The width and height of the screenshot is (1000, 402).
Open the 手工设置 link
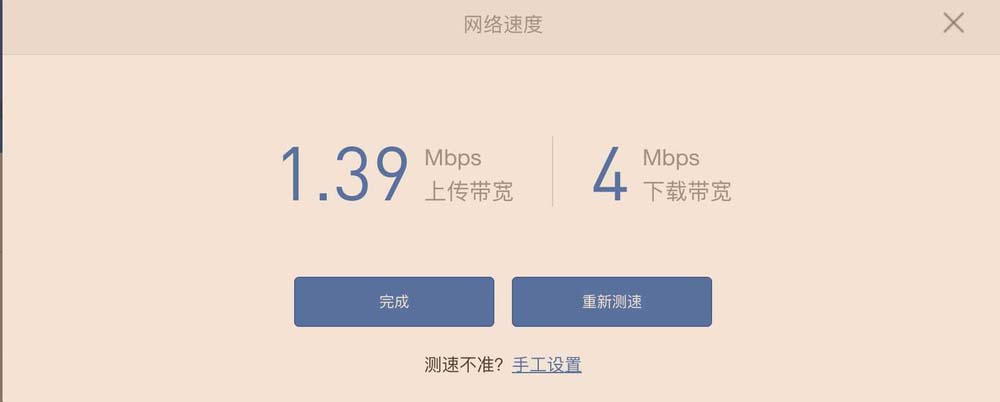[x=546, y=365]
